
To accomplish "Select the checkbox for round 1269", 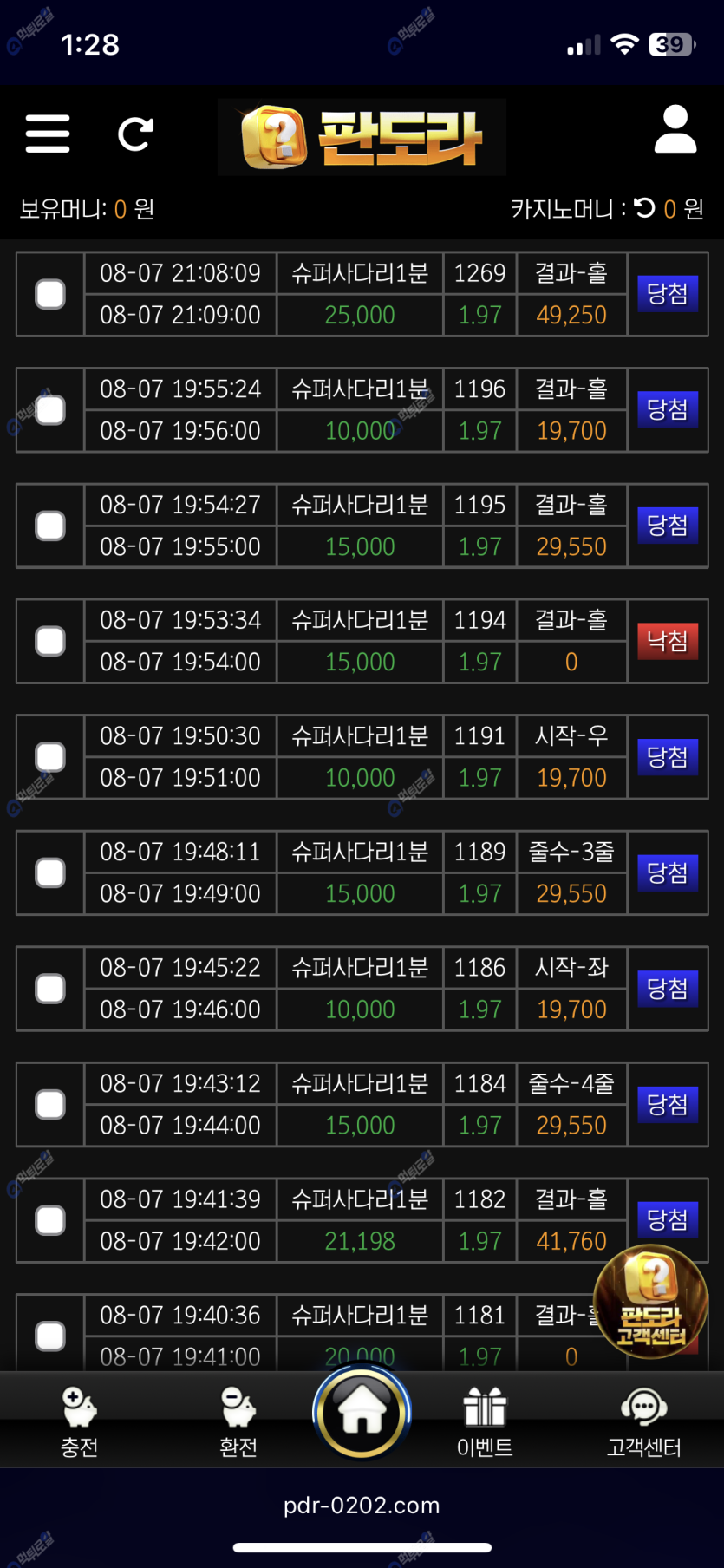I will tap(50, 294).
